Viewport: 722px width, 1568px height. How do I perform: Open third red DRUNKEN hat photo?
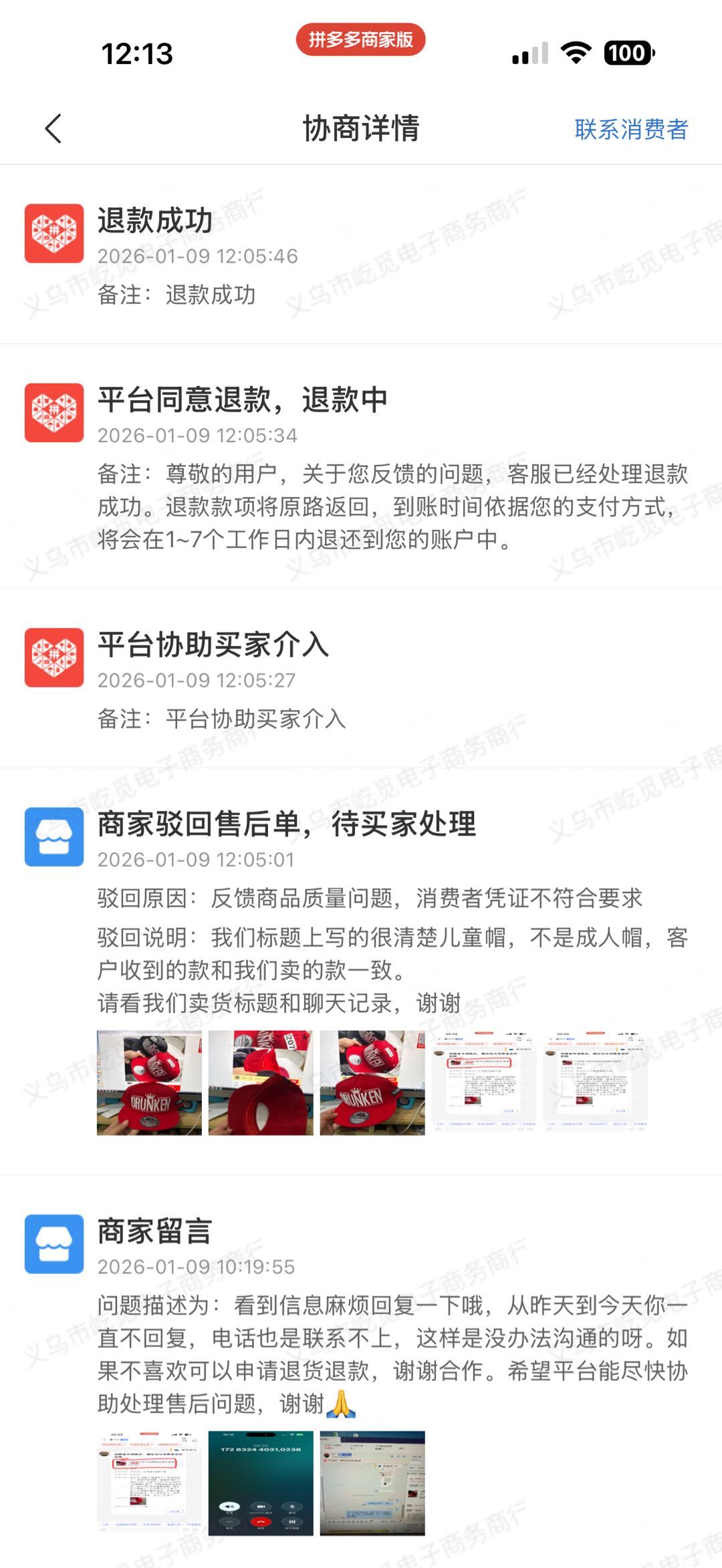[372, 1082]
